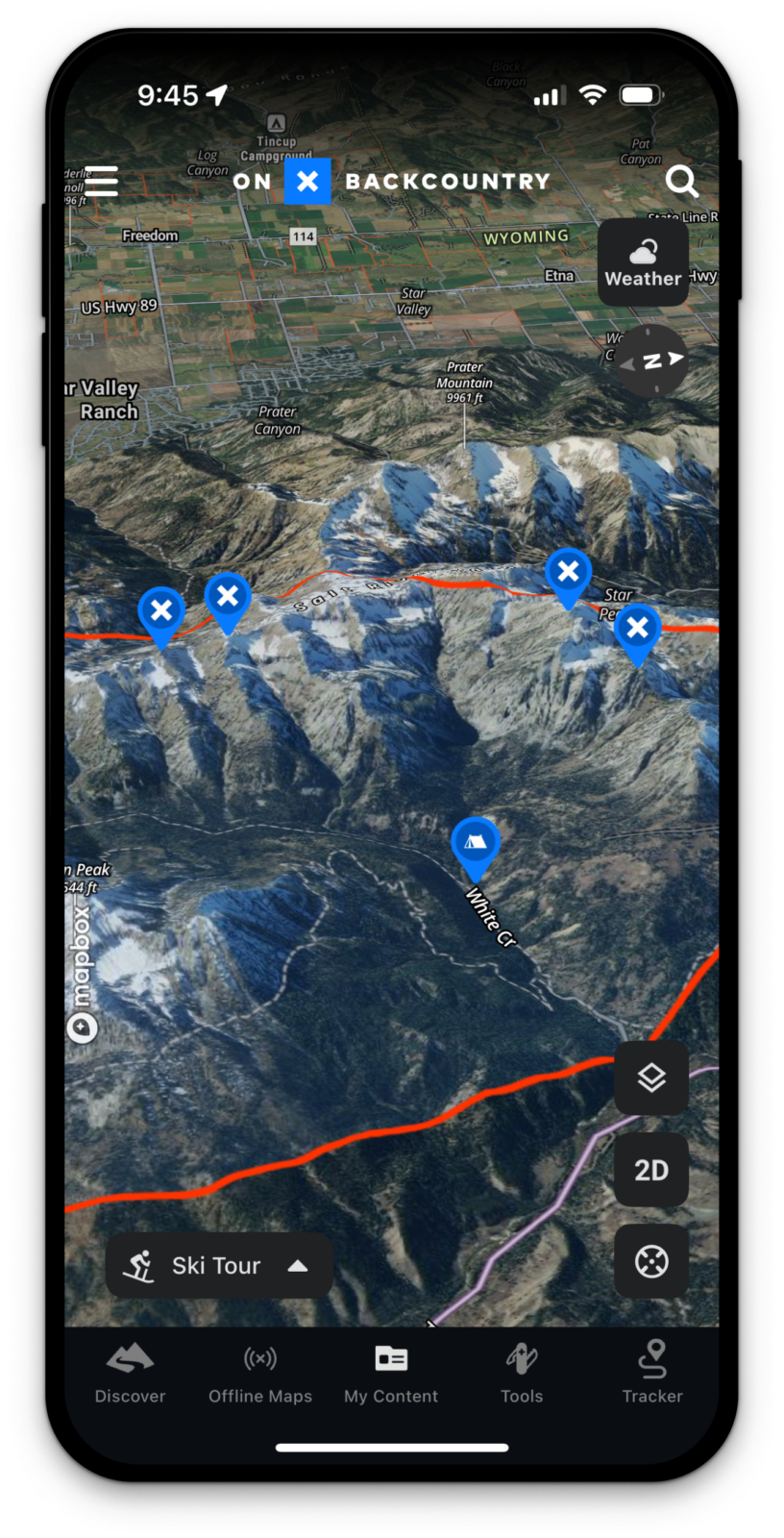This screenshot has height=1538, width=784.
Task: Open the My Content tab
Action: coord(391,1375)
